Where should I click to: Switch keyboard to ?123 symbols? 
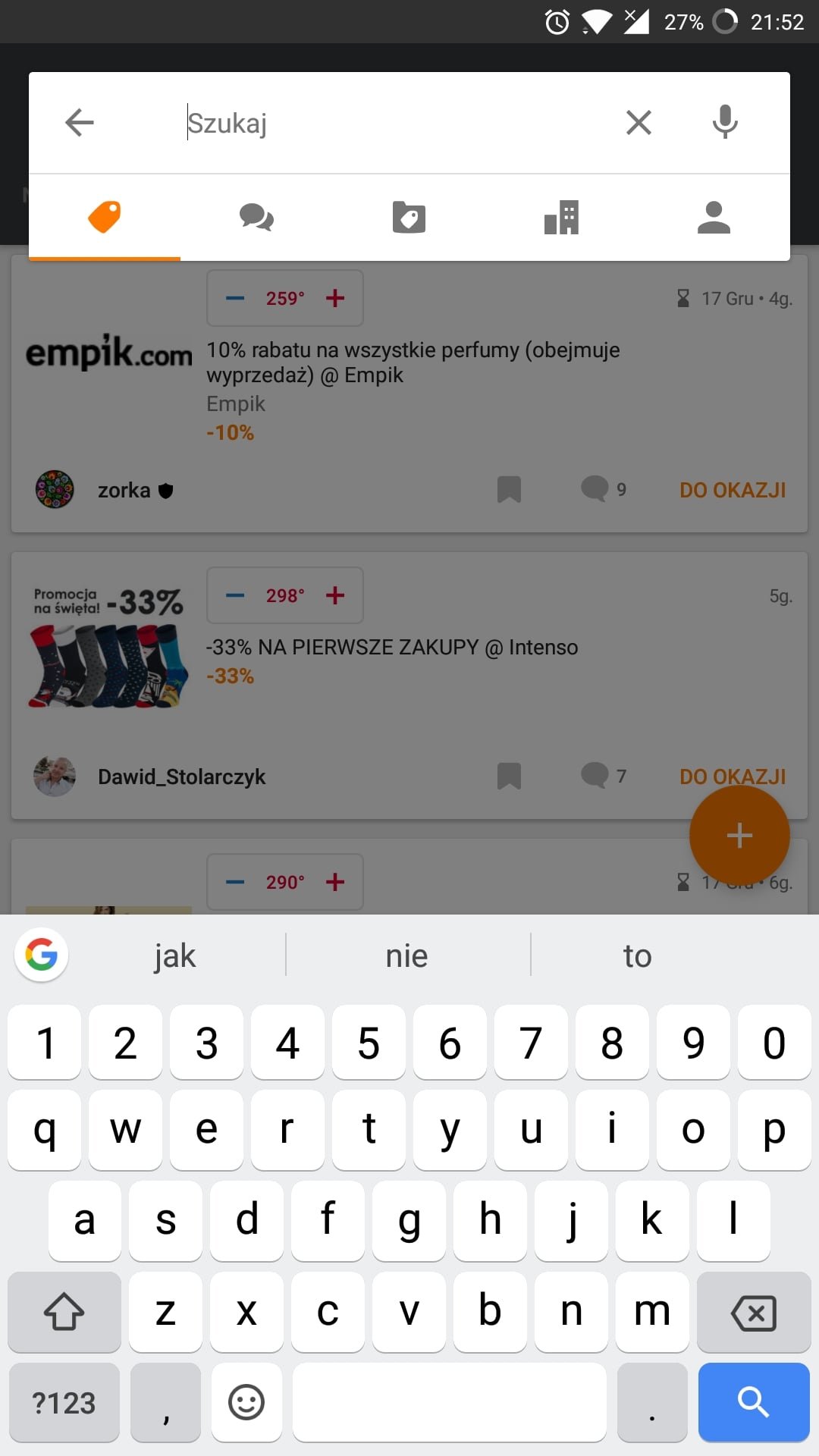pyautogui.click(x=64, y=1403)
